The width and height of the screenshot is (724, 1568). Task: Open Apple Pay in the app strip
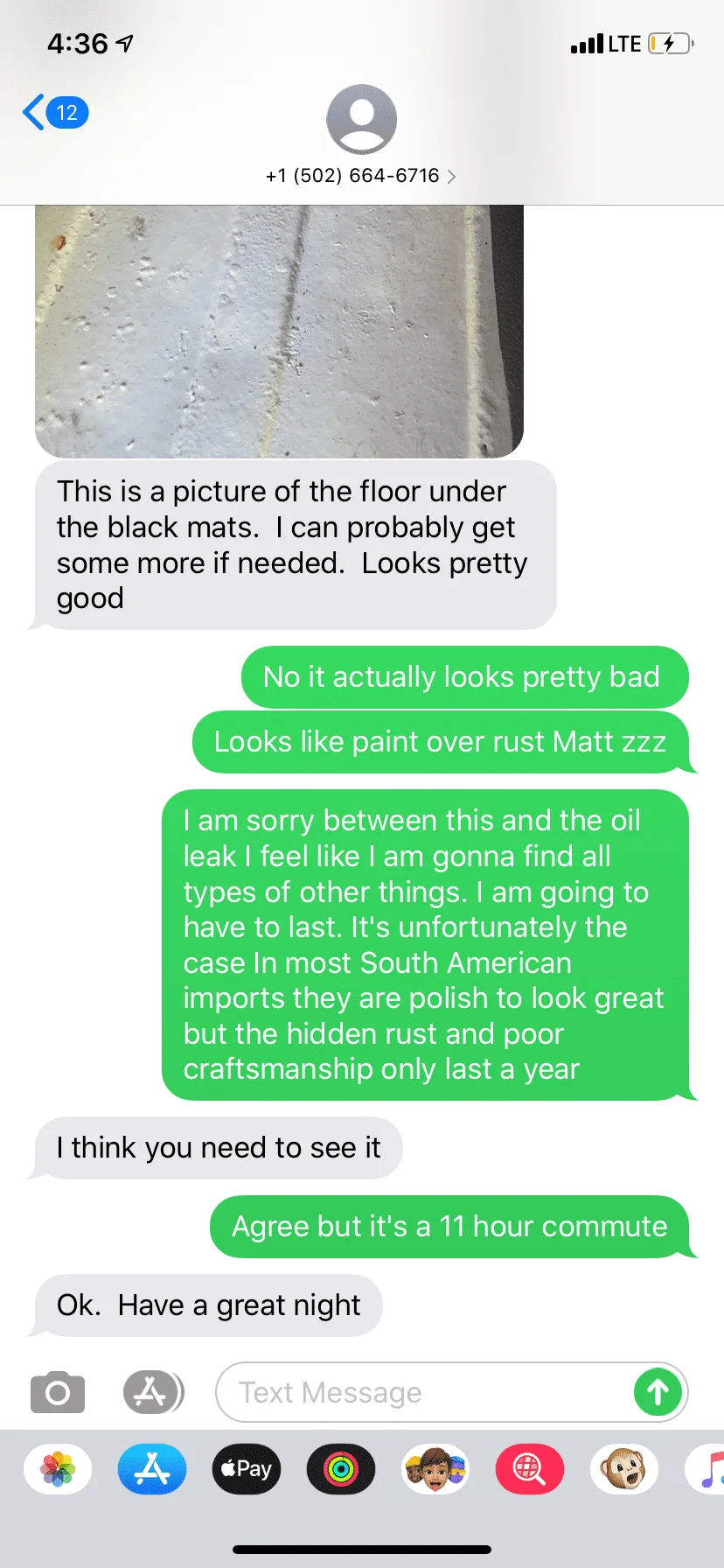click(247, 1469)
